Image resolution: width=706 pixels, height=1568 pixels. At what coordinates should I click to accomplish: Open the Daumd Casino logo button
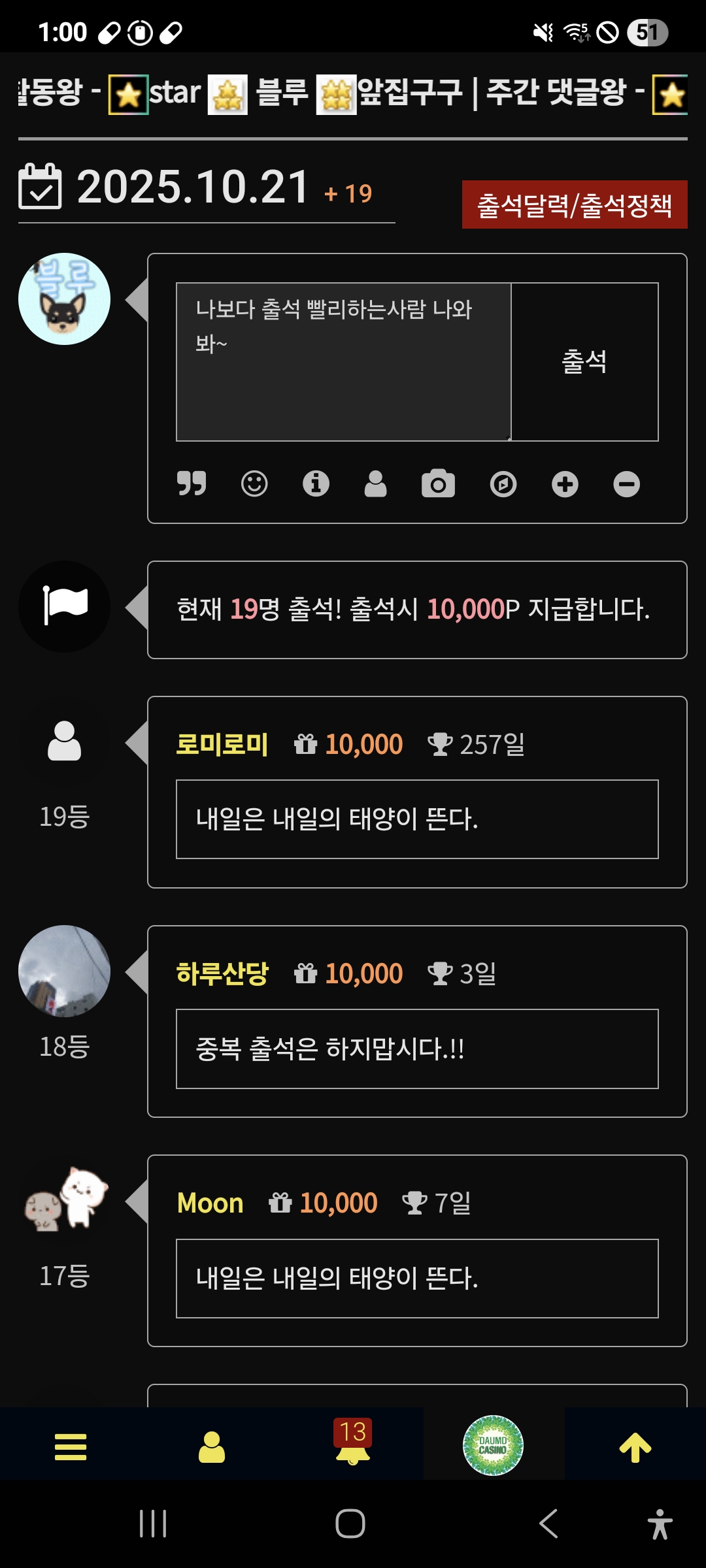(493, 1446)
